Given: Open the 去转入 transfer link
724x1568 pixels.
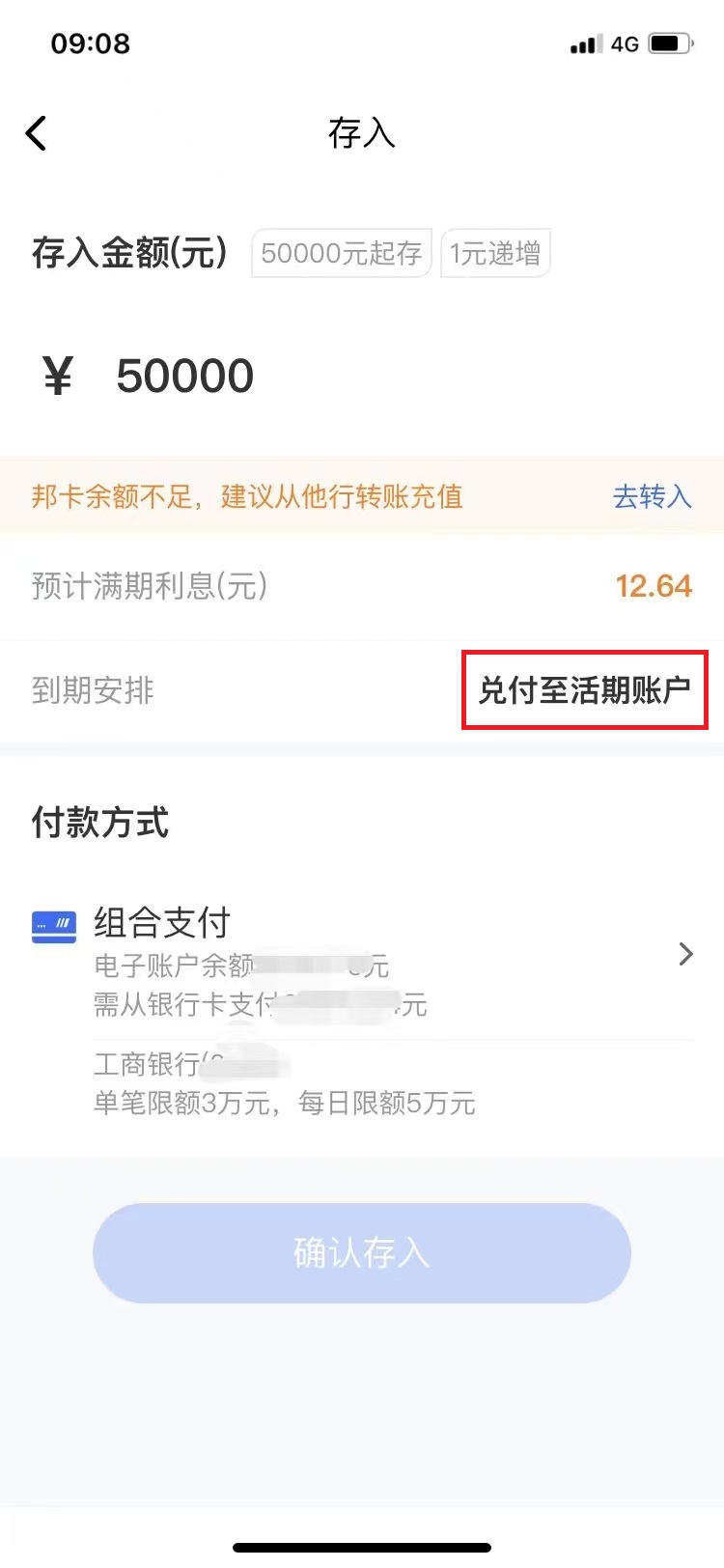Looking at the screenshot, I should (x=653, y=496).
